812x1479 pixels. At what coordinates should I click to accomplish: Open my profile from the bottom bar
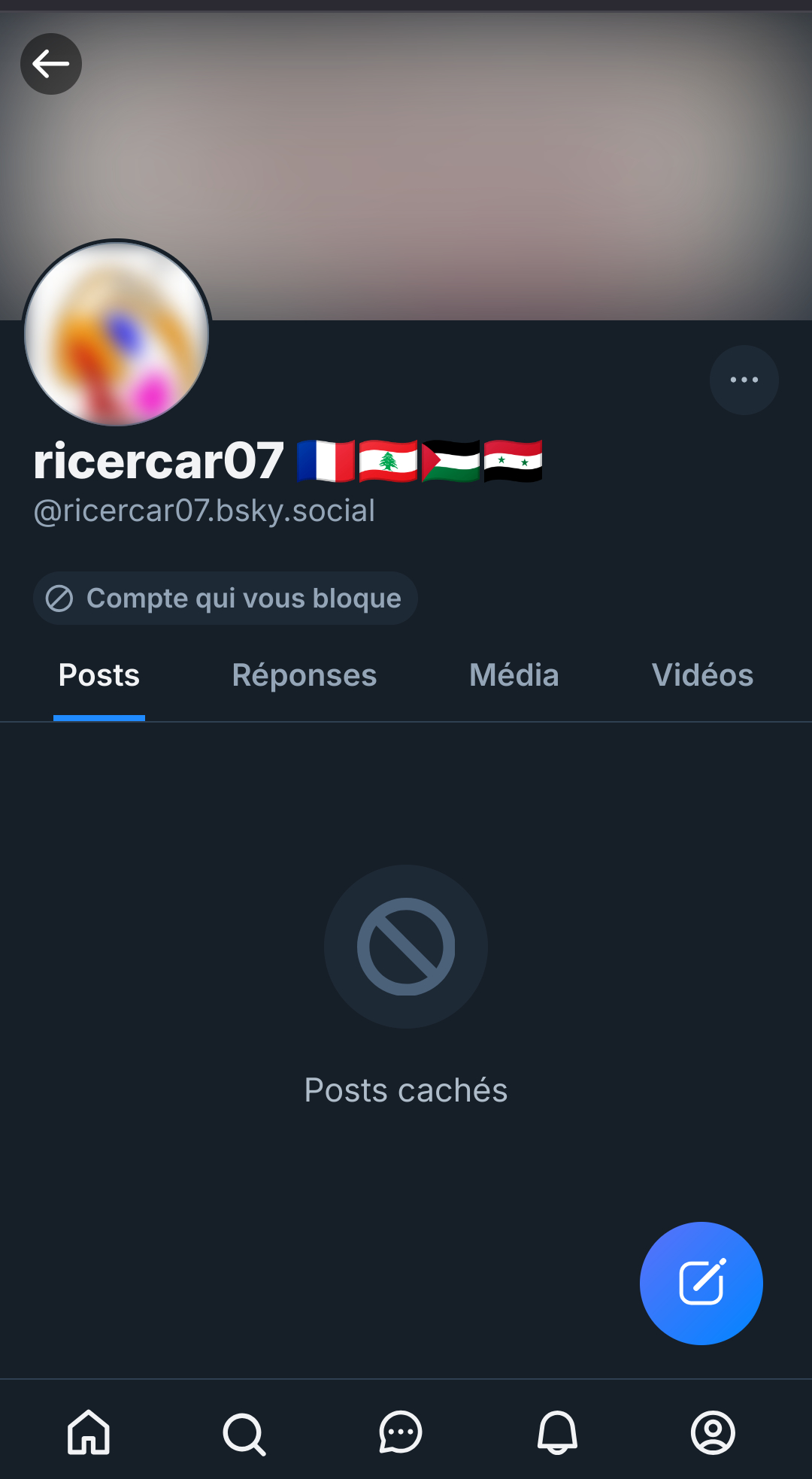(x=713, y=1432)
